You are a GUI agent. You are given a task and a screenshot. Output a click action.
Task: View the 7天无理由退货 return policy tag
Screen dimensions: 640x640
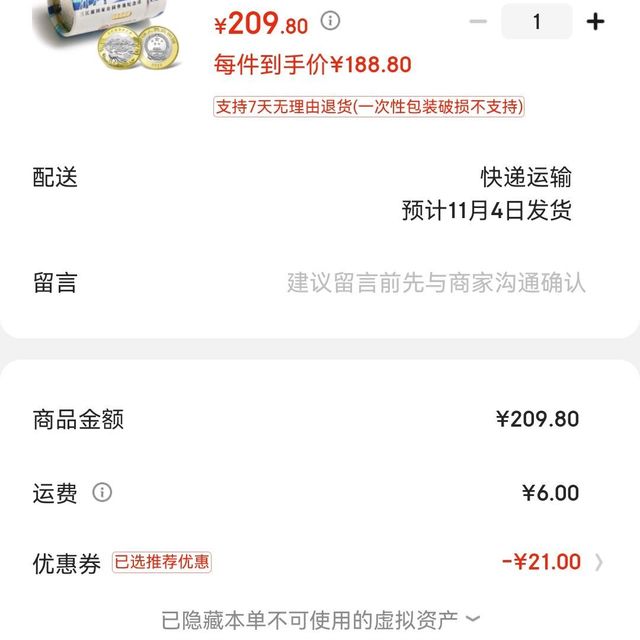point(369,106)
